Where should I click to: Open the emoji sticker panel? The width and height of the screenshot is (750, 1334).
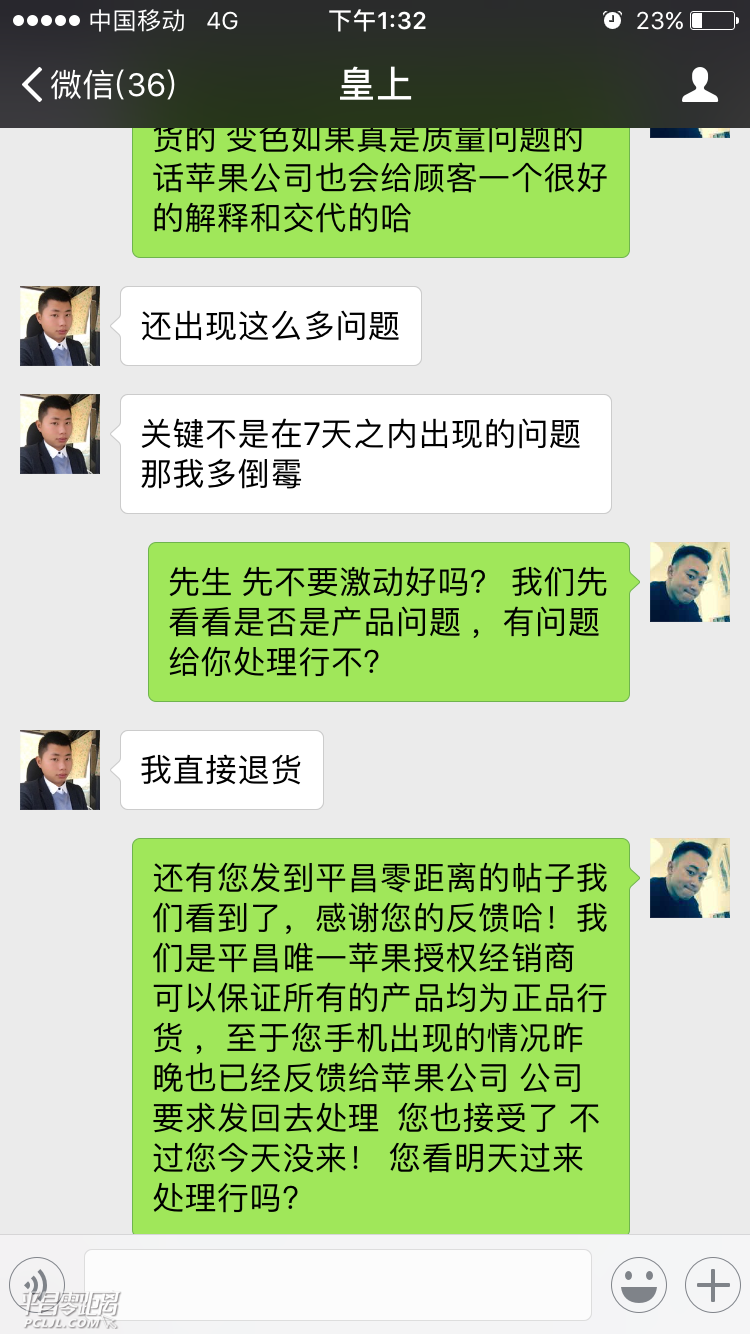[x=638, y=1284]
